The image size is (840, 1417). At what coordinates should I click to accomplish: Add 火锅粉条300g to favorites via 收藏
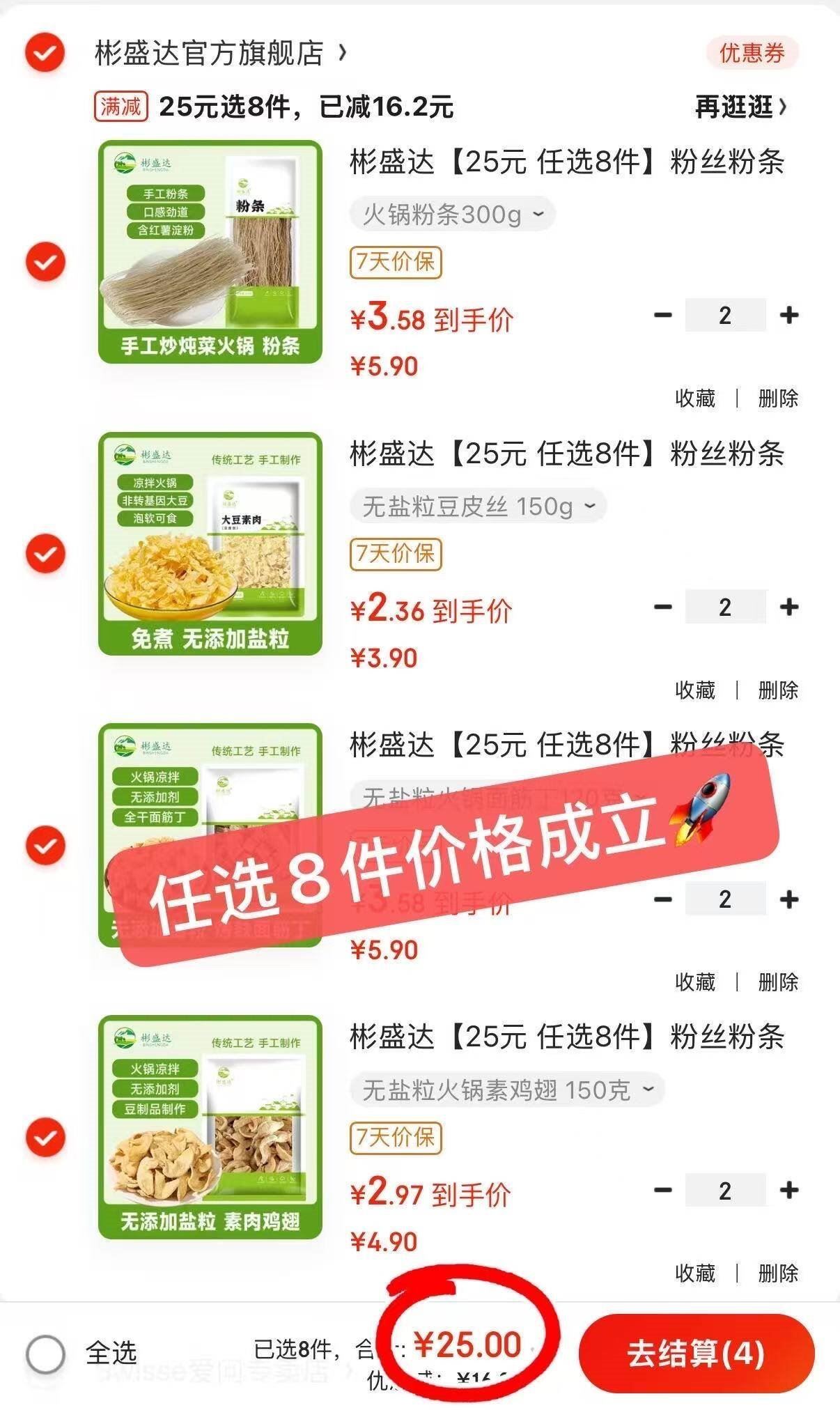[695, 398]
